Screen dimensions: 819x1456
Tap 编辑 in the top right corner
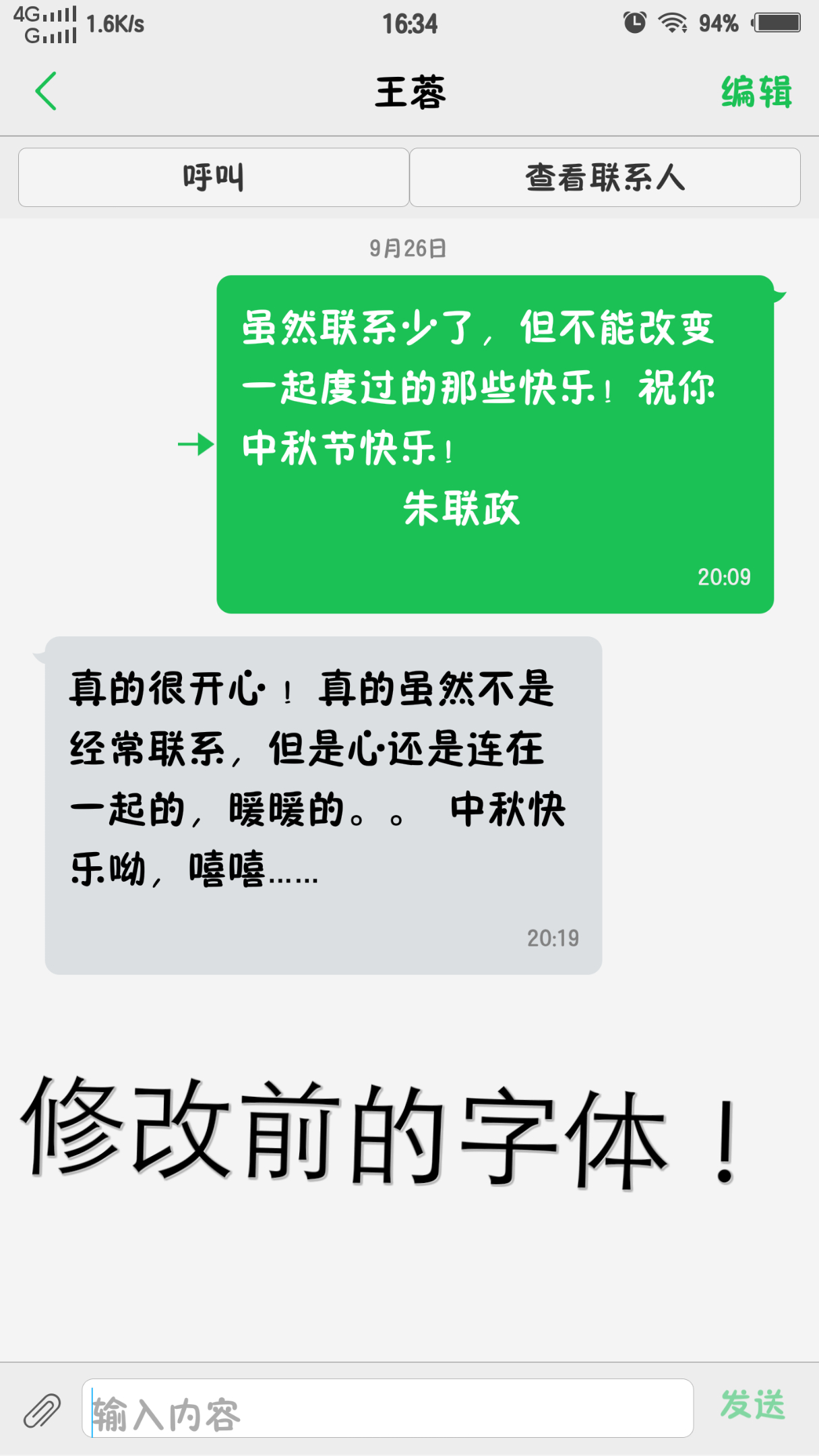[x=756, y=90]
